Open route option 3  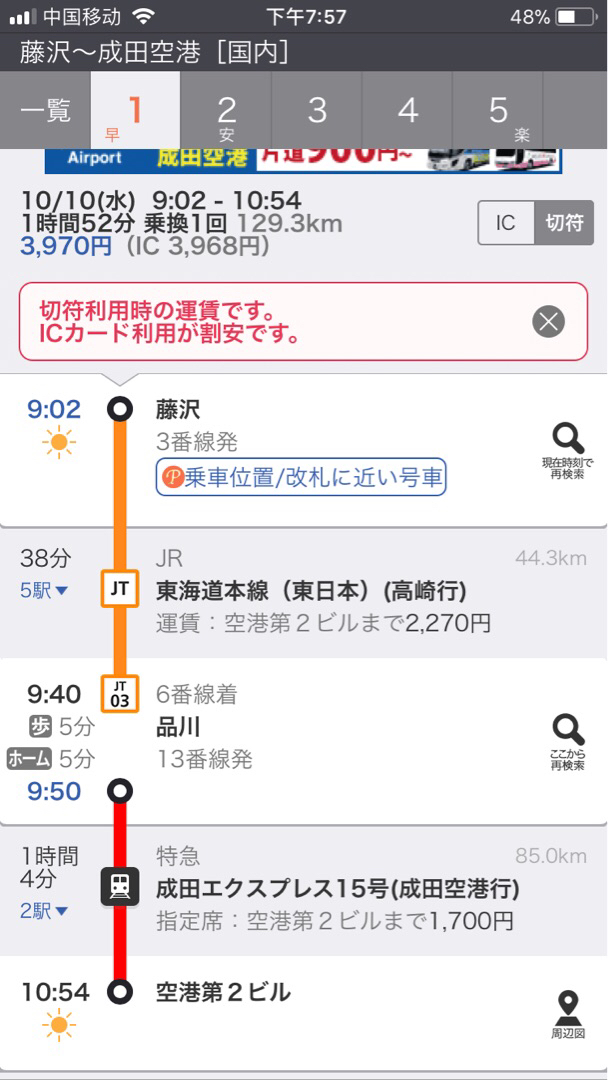point(317,111)
